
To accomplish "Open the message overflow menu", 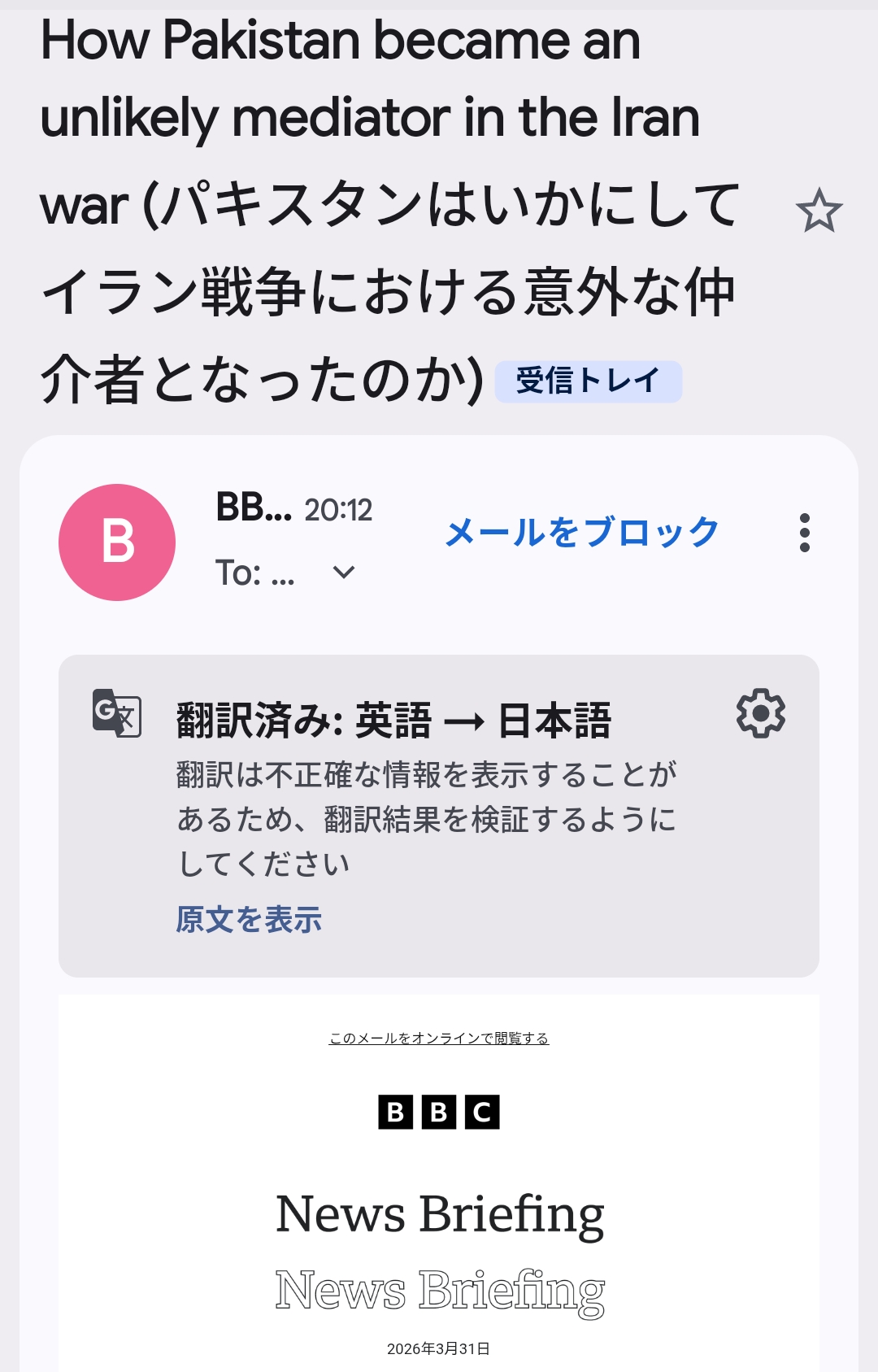I will pyautogui.click(x=804, y=533).
